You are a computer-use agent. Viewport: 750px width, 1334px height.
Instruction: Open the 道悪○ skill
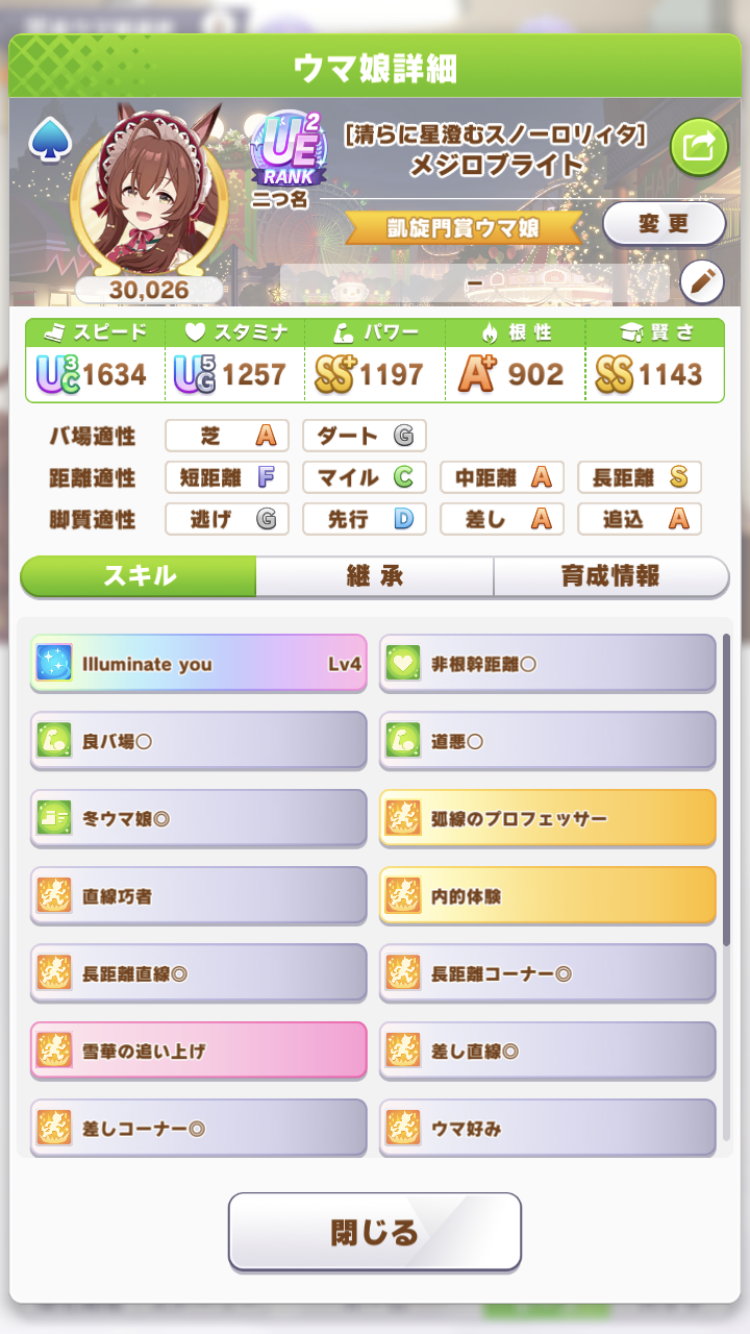[547, 741]
